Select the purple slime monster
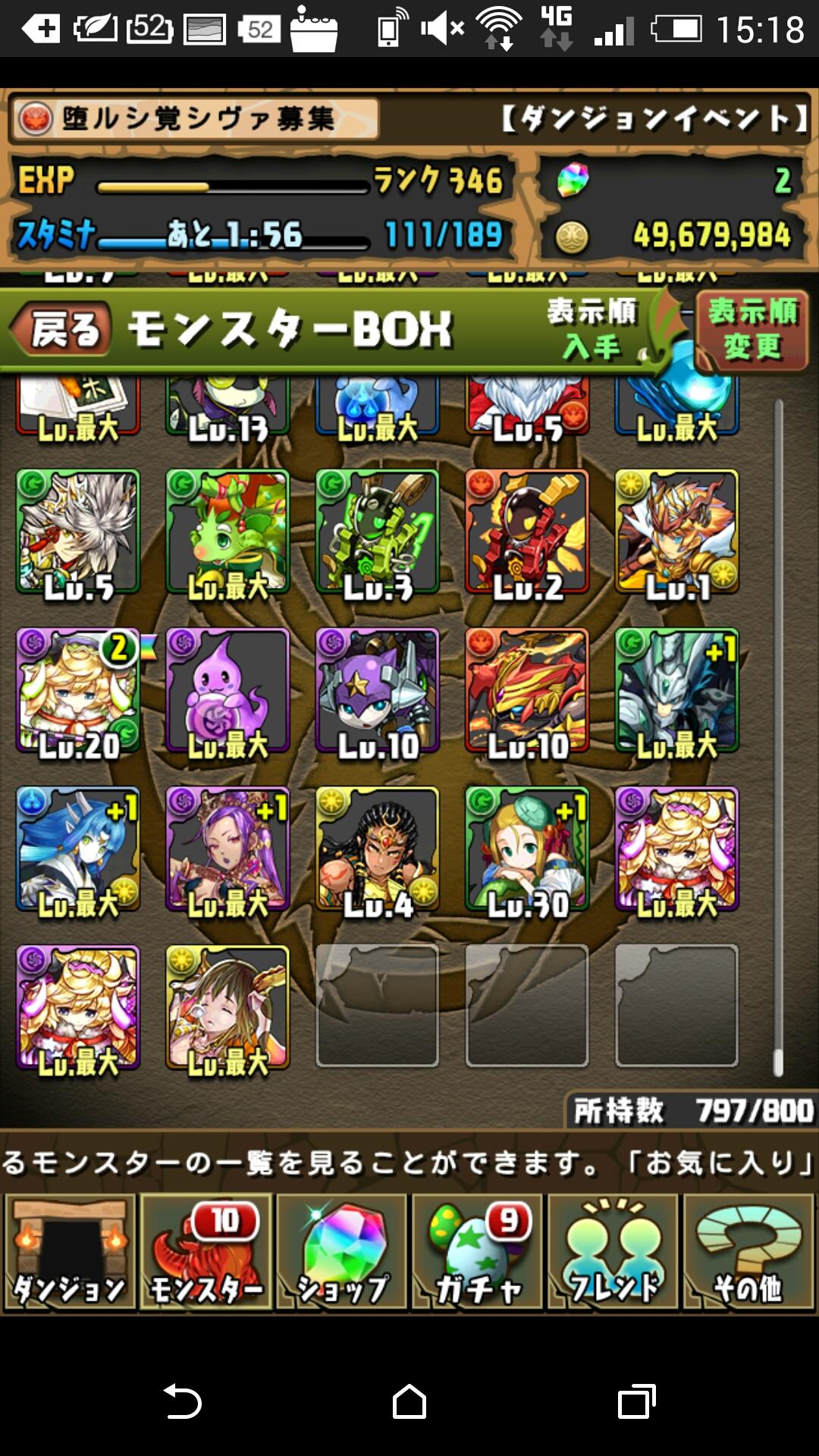The image size is (819, 1456). coord(227,690)
